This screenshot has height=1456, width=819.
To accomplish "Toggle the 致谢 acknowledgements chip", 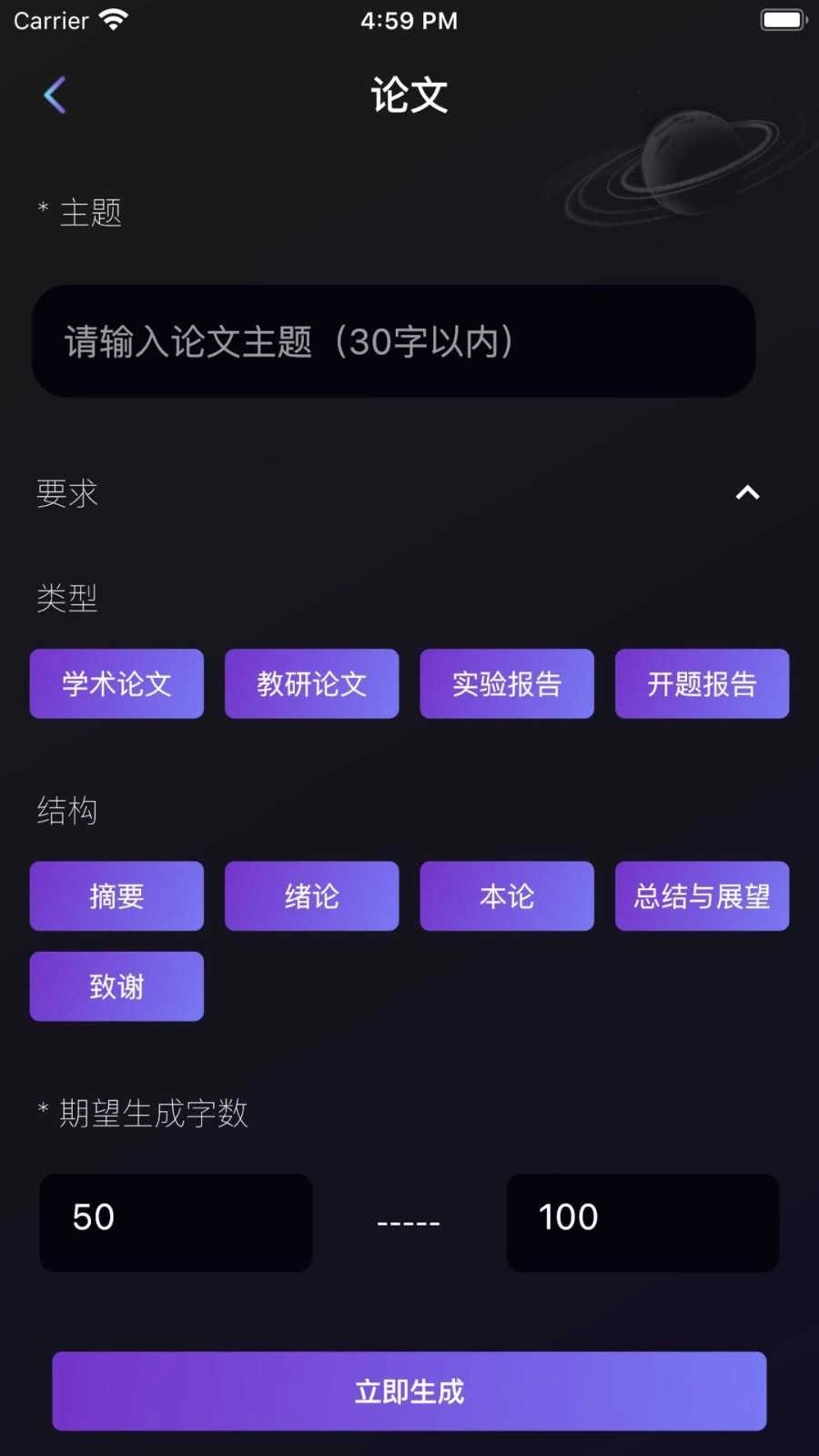I will [x=116, y=986].
